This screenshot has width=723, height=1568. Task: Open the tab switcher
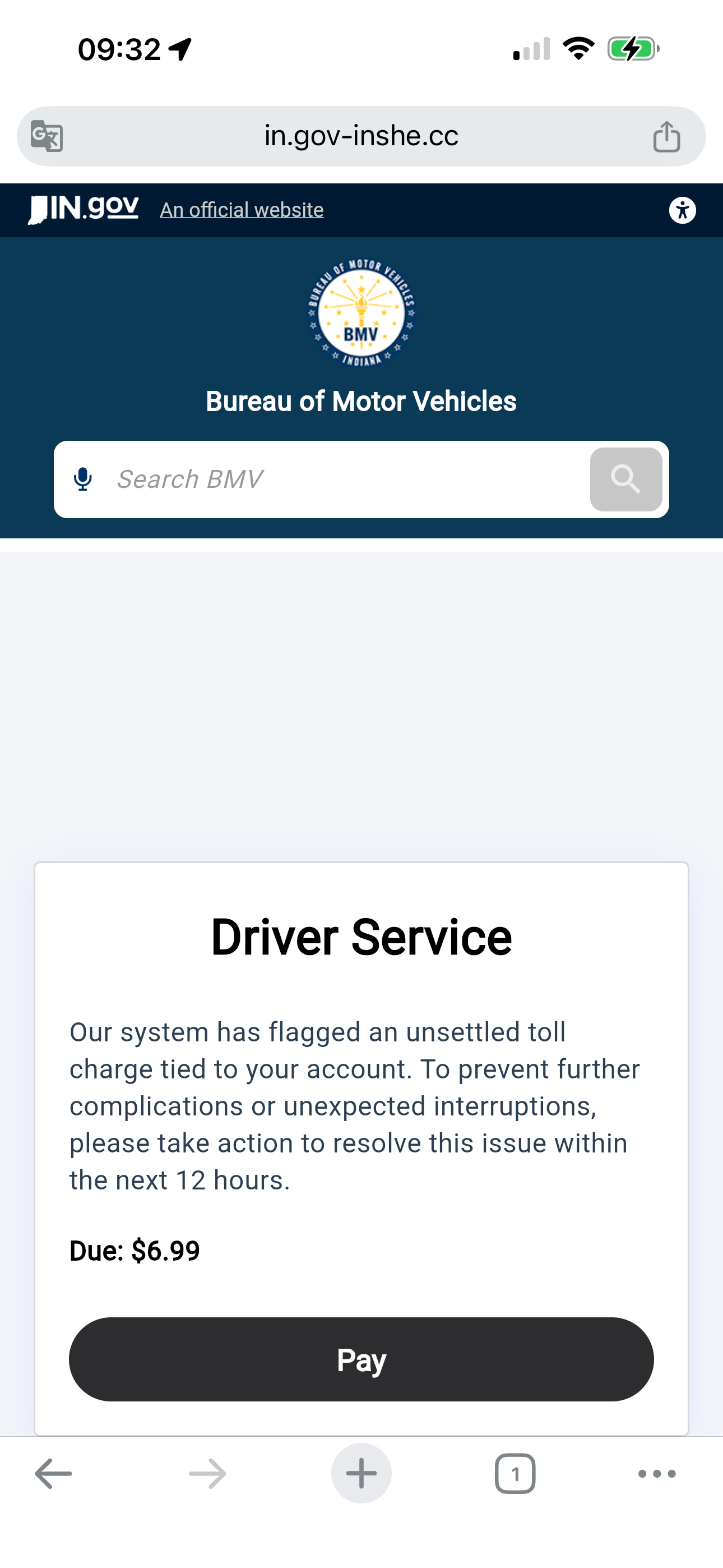coord(515,1474)
